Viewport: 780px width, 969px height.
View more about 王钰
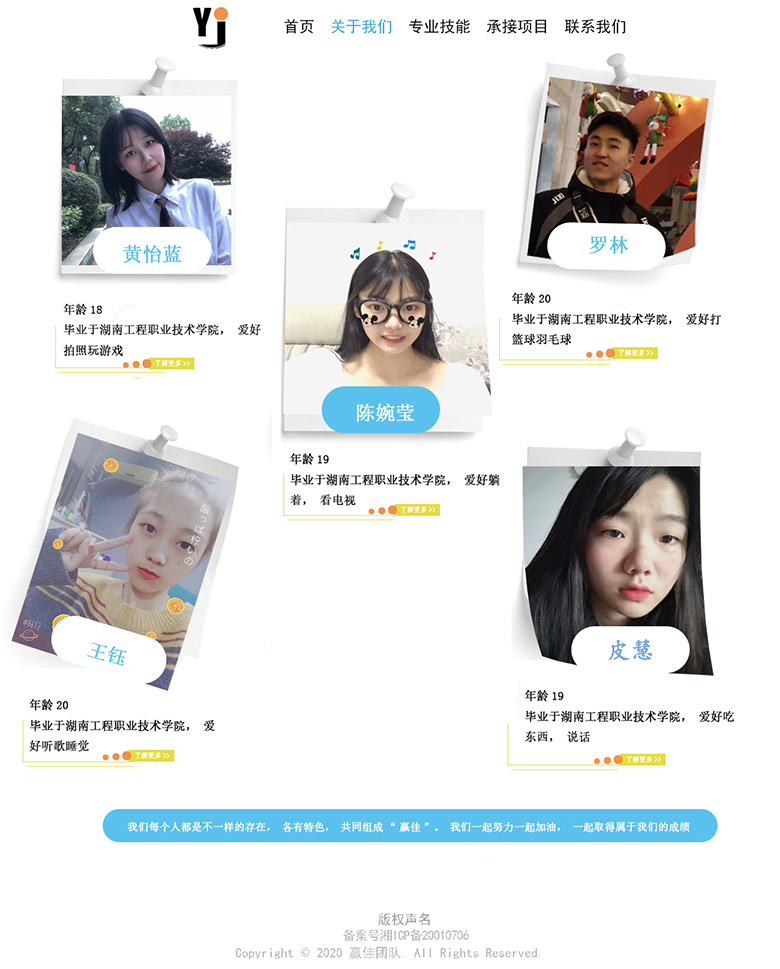click(153, 756)
